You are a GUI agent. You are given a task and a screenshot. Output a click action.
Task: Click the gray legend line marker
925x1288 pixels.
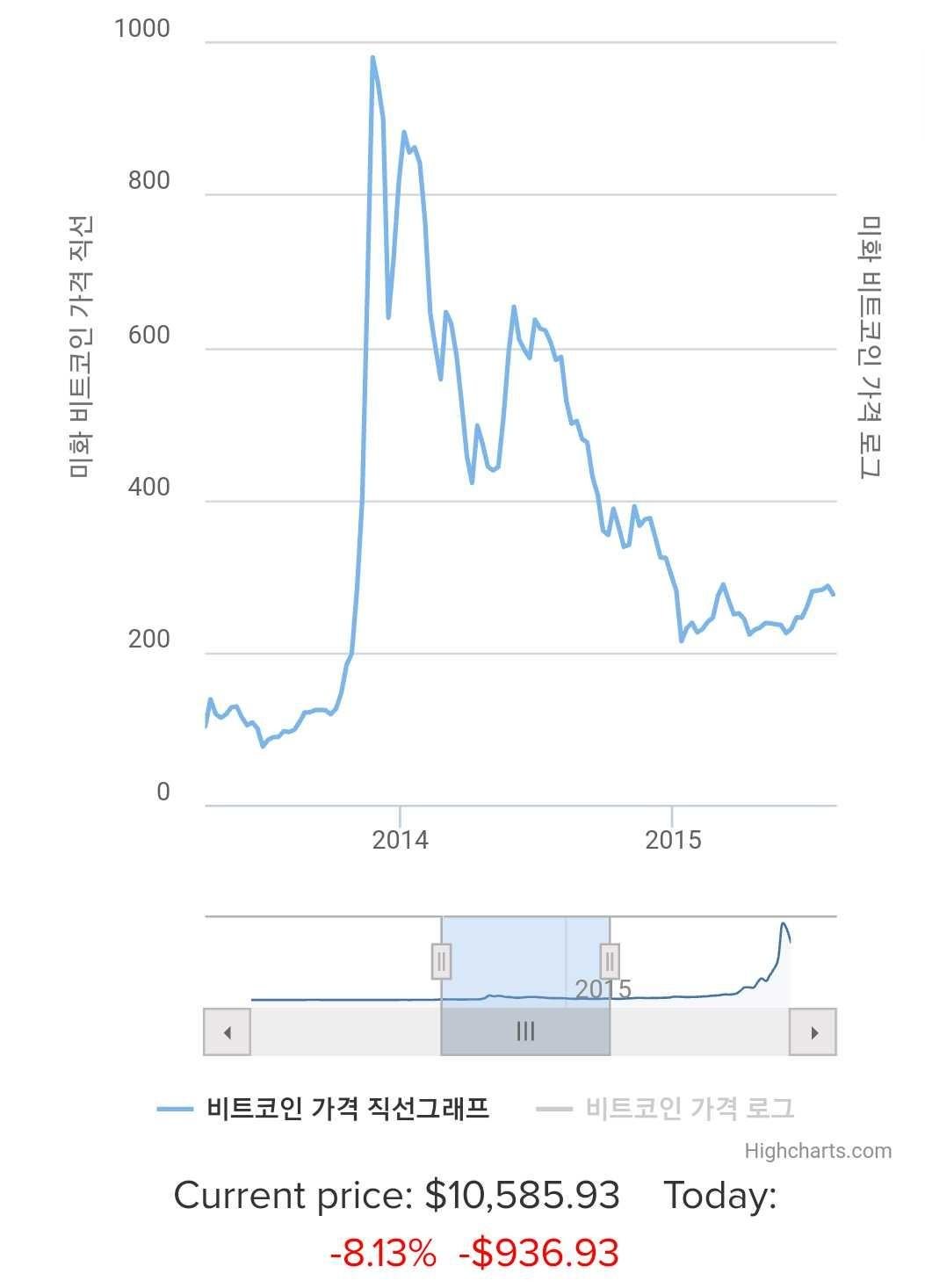pos(556,1109)
